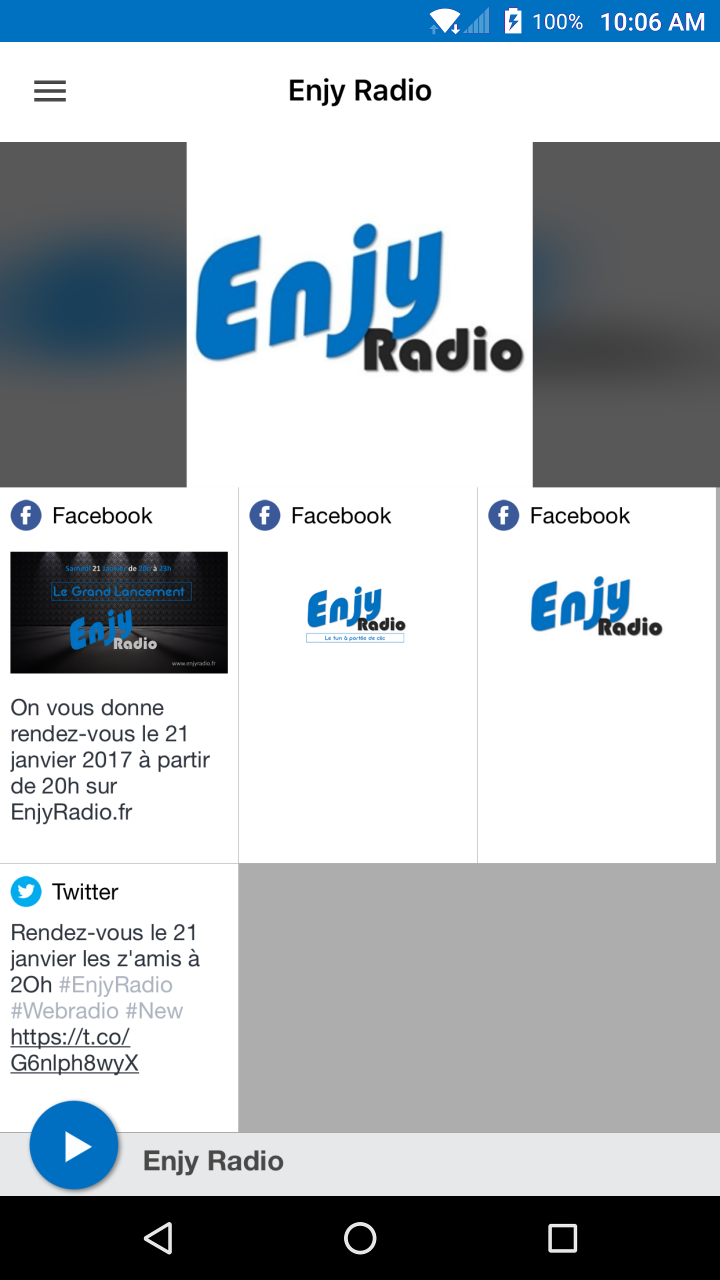Open the hamburger drawer menu
This screenshot has height=1280, width=720.
pyautogui.click(x=50, y=91)
